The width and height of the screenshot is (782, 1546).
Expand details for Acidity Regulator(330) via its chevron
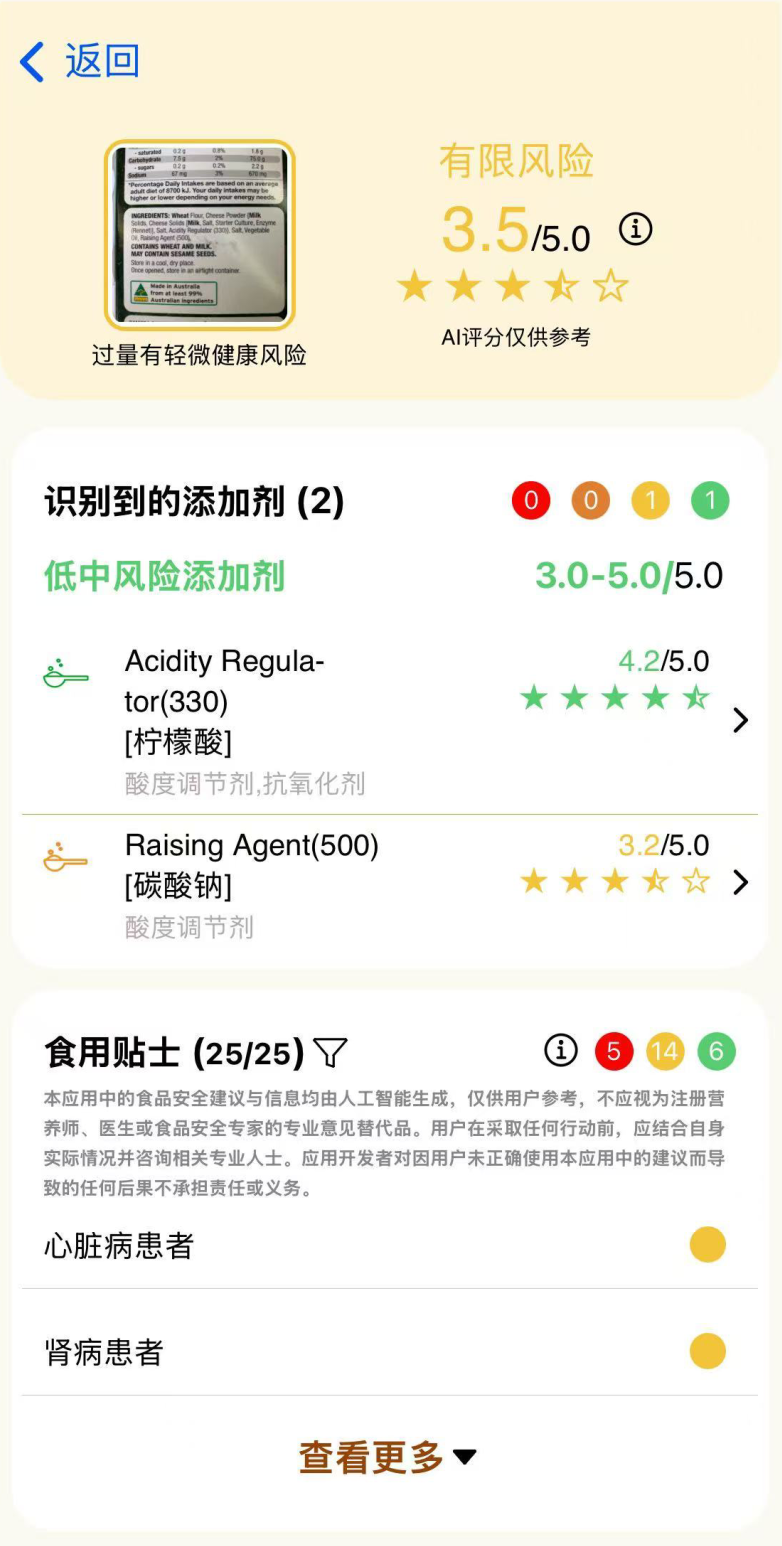[x=741, y=719]
